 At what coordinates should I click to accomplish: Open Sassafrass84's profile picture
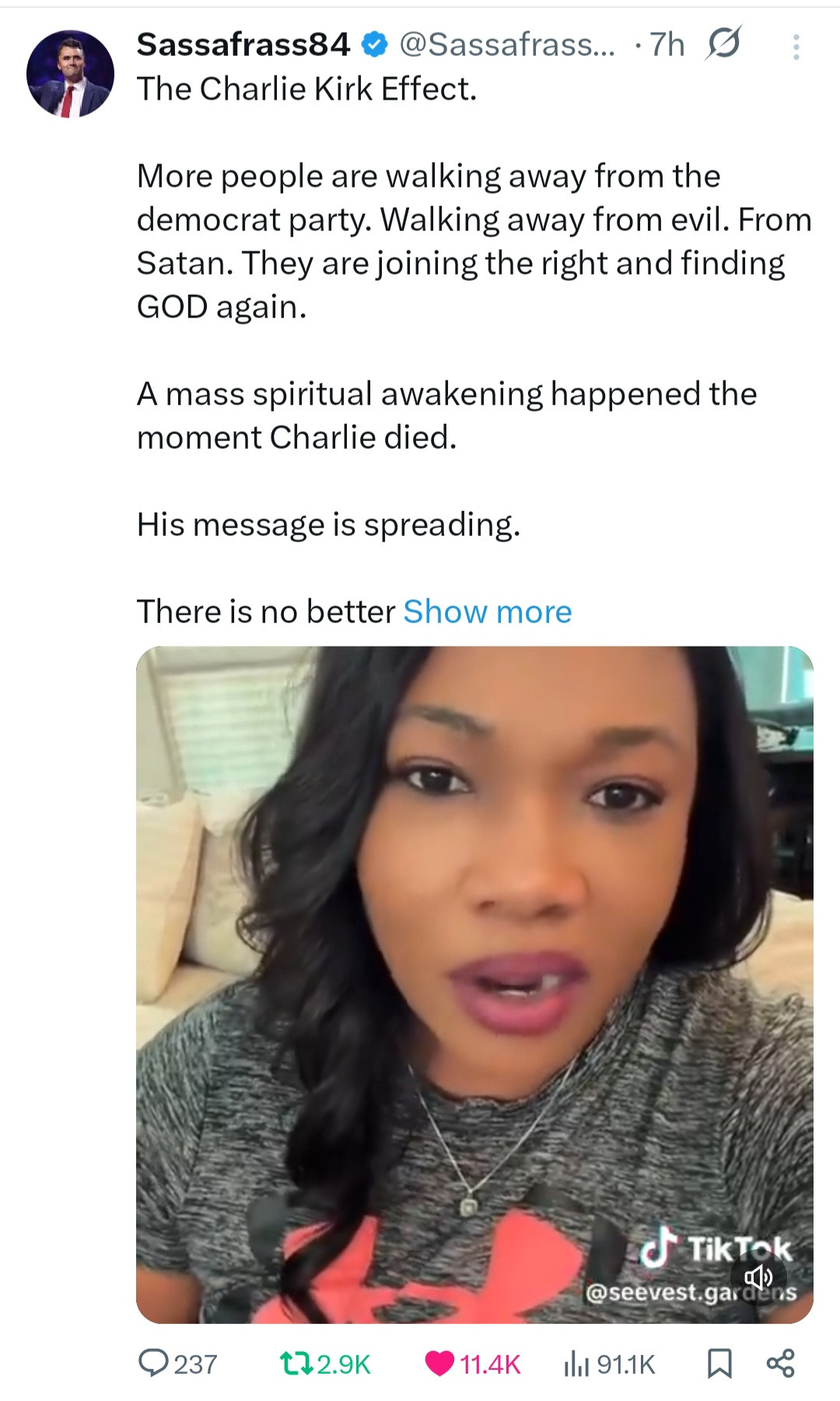pos(70,75)
